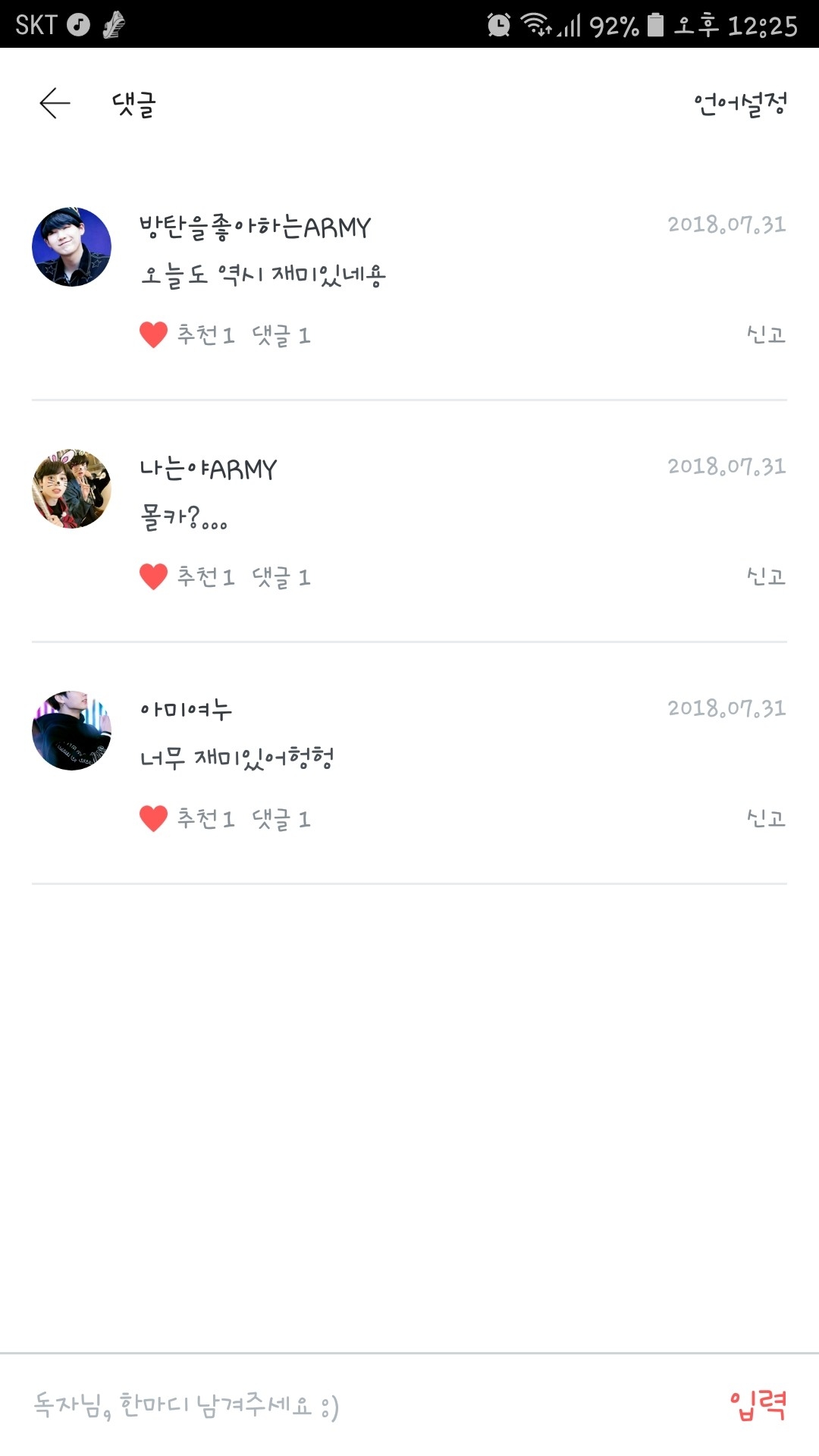The image size is (819, 1456).
Task: Like the comment from 아미여누
Action: coord(154,818)
